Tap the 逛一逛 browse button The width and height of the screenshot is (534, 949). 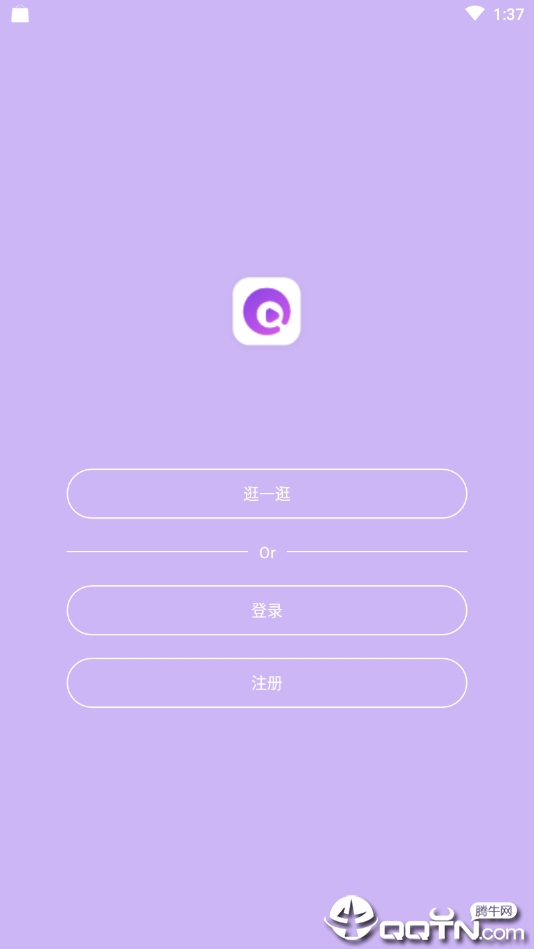tap(266, 493)
